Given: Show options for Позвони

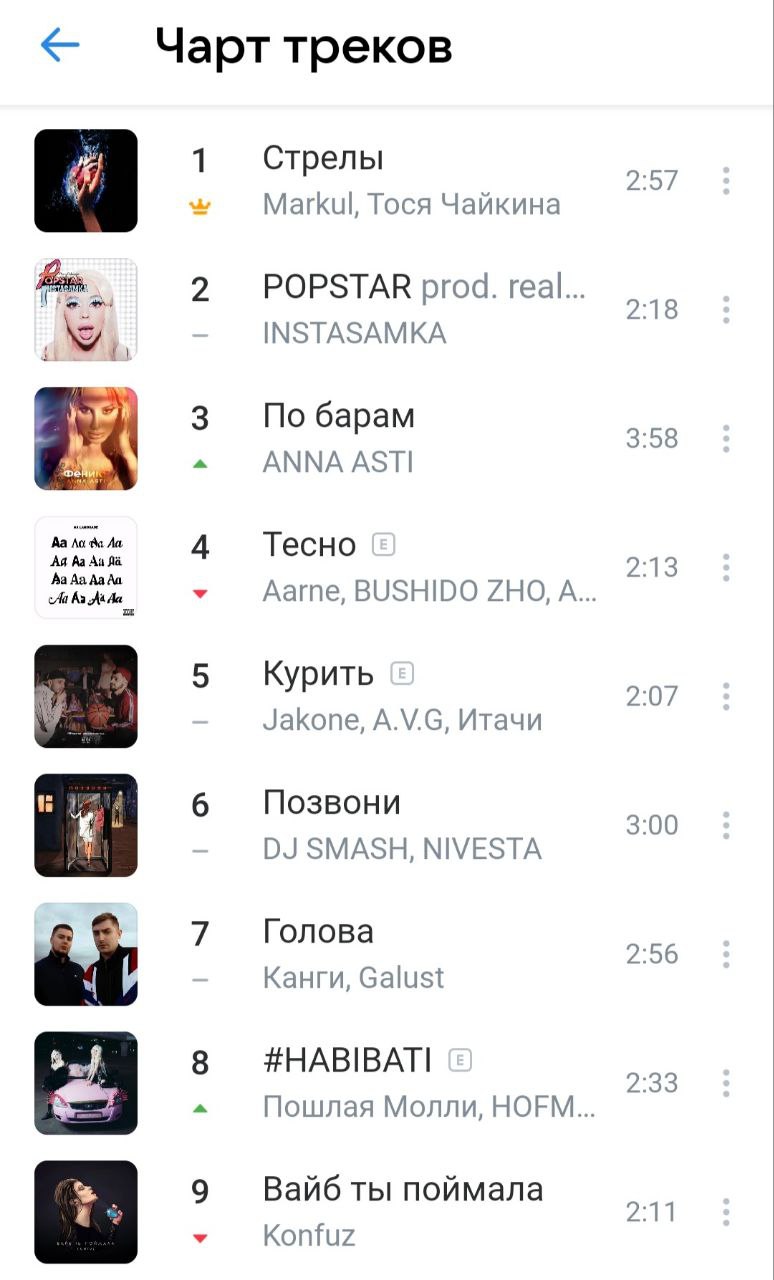Looking at the screenshot, I should (x=726, y=826).
